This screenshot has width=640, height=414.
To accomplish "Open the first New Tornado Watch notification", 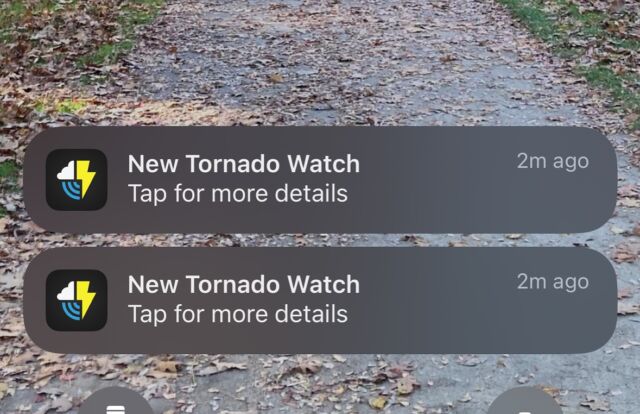I will tap(320, 180).
